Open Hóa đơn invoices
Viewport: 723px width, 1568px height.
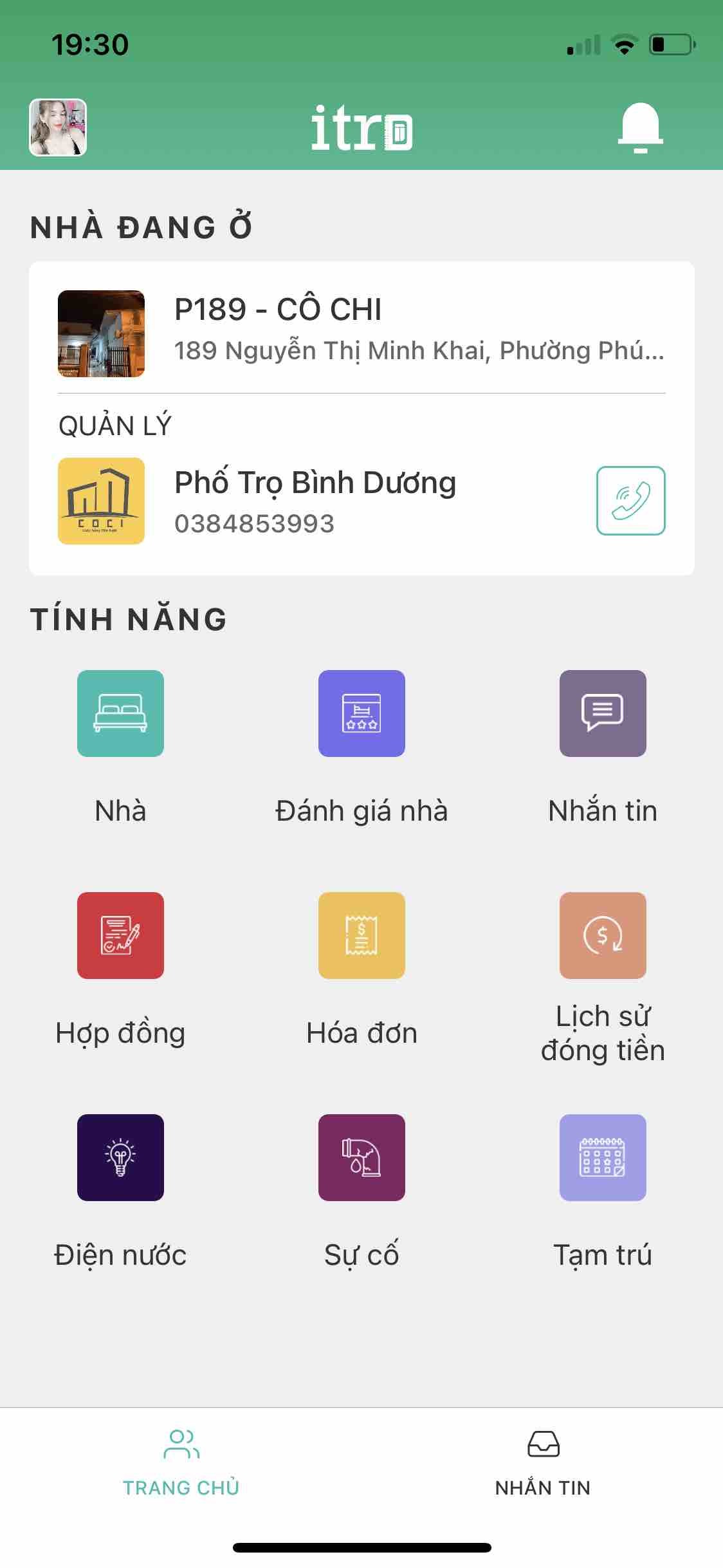[x=361, y=935]
